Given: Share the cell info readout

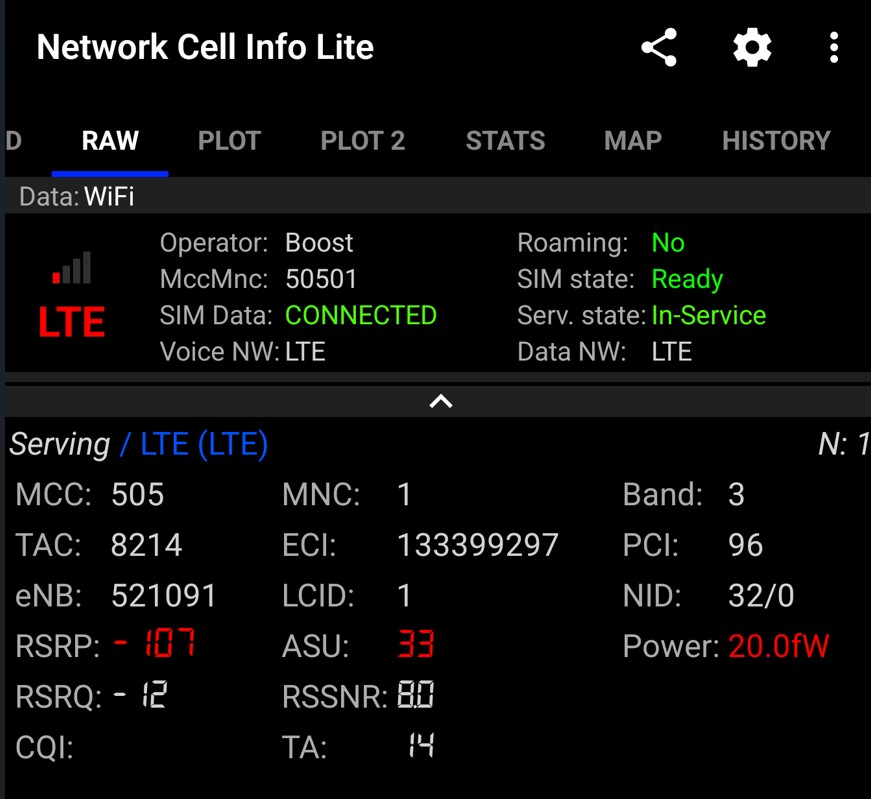Looking at the screenshot, I should point(659,48).
